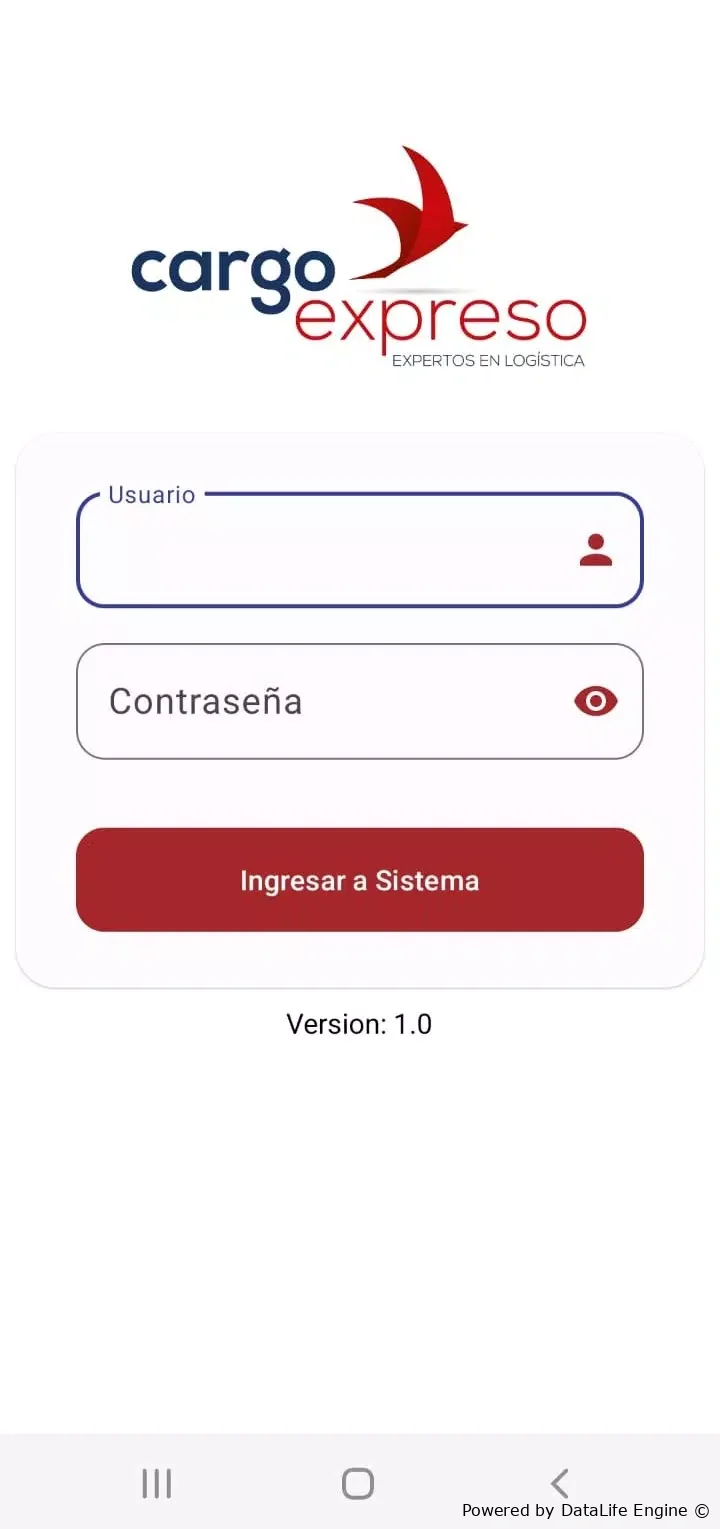Toggle password visibility with the eye icon
The height and width of the screenshot is (1529, 720).
click(596, 701)
